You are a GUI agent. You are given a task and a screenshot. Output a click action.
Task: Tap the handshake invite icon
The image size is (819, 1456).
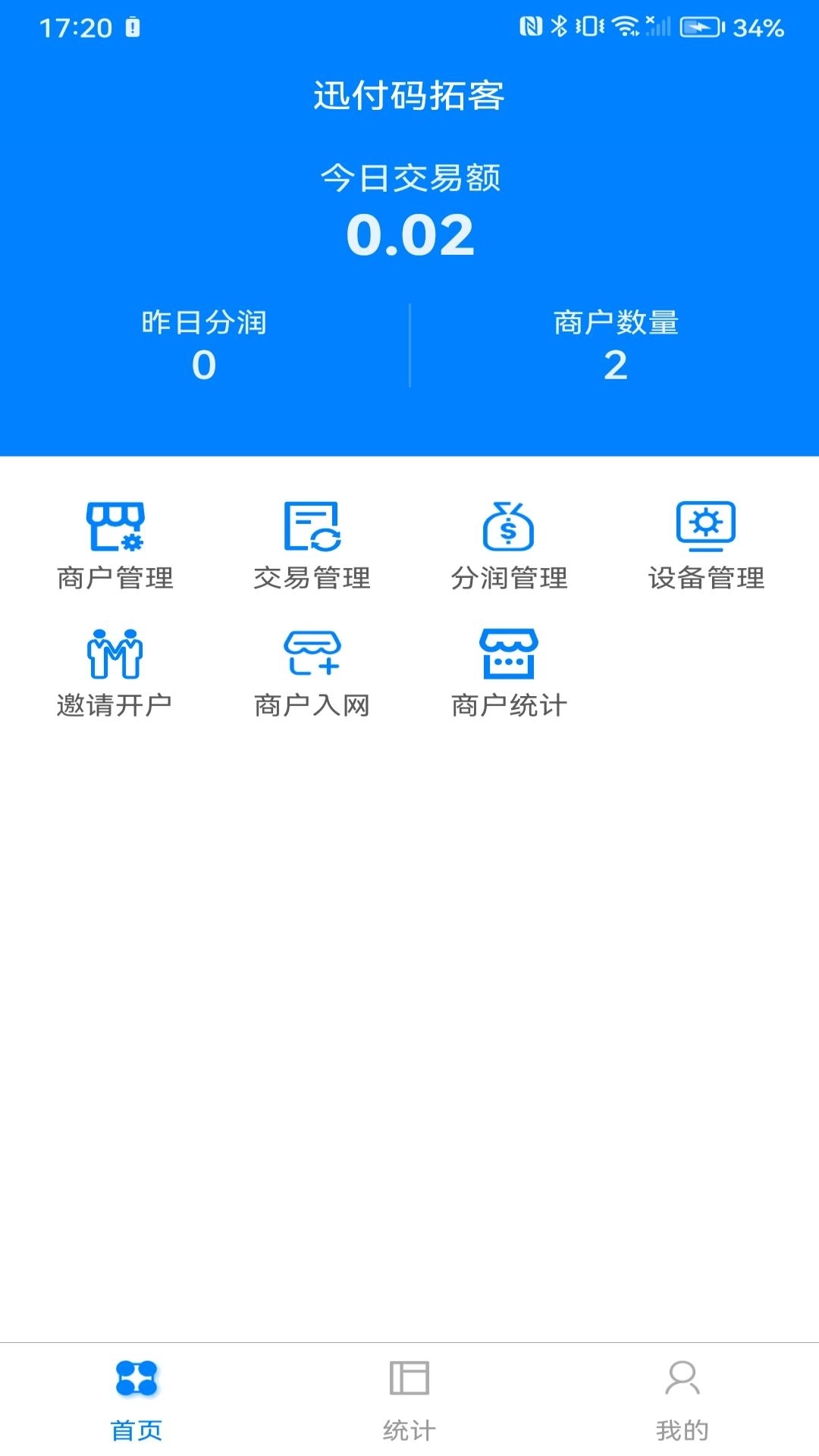(x=117, y=654)
